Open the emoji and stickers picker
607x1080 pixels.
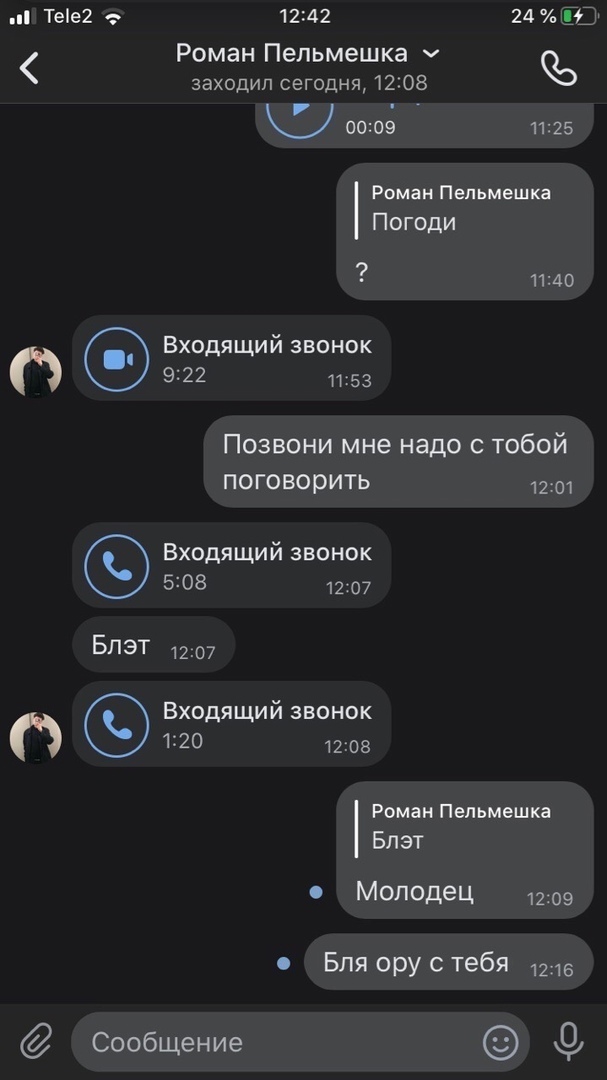(501, 1042)
